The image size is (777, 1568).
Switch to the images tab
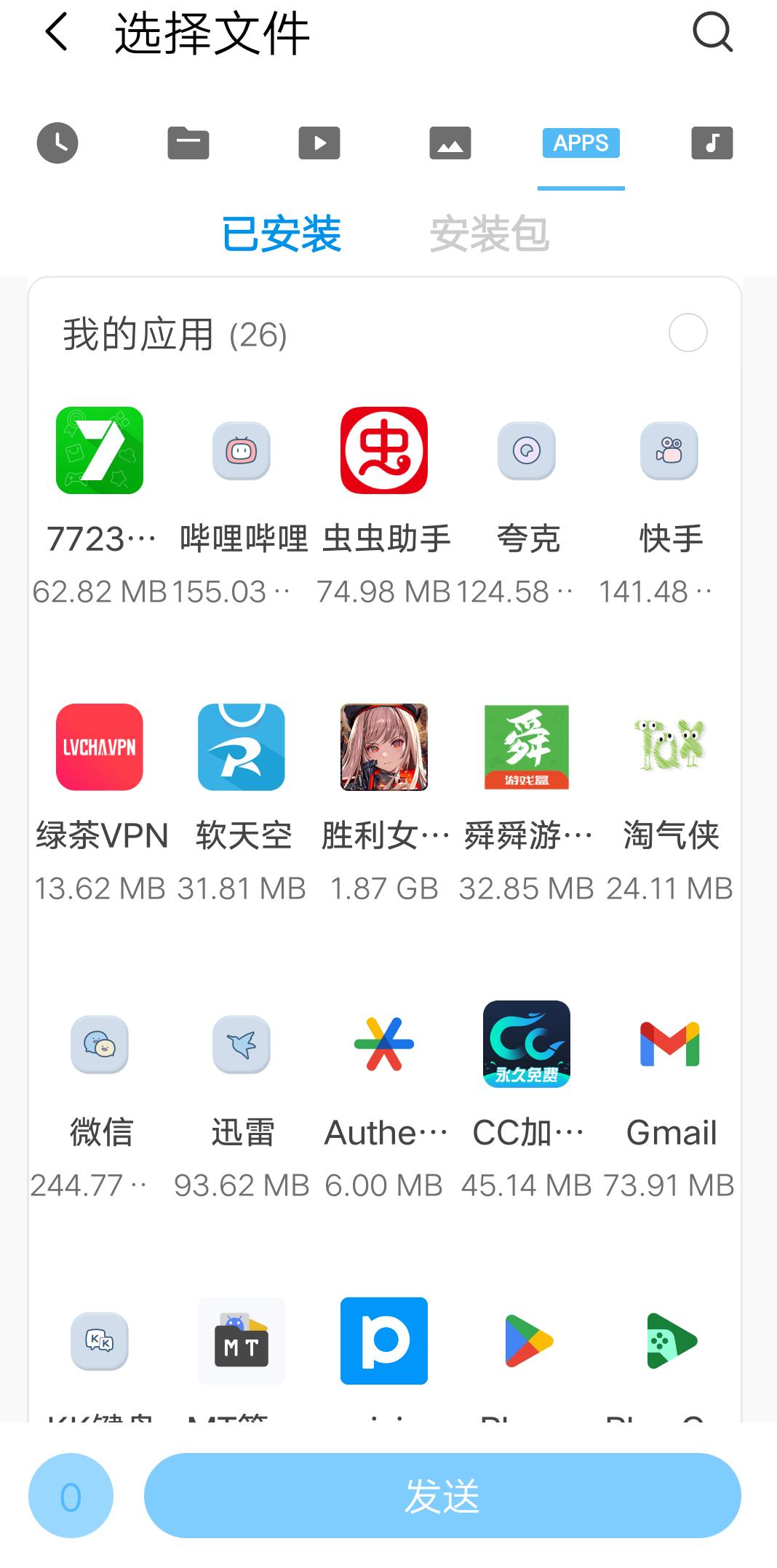coord(450,143)
